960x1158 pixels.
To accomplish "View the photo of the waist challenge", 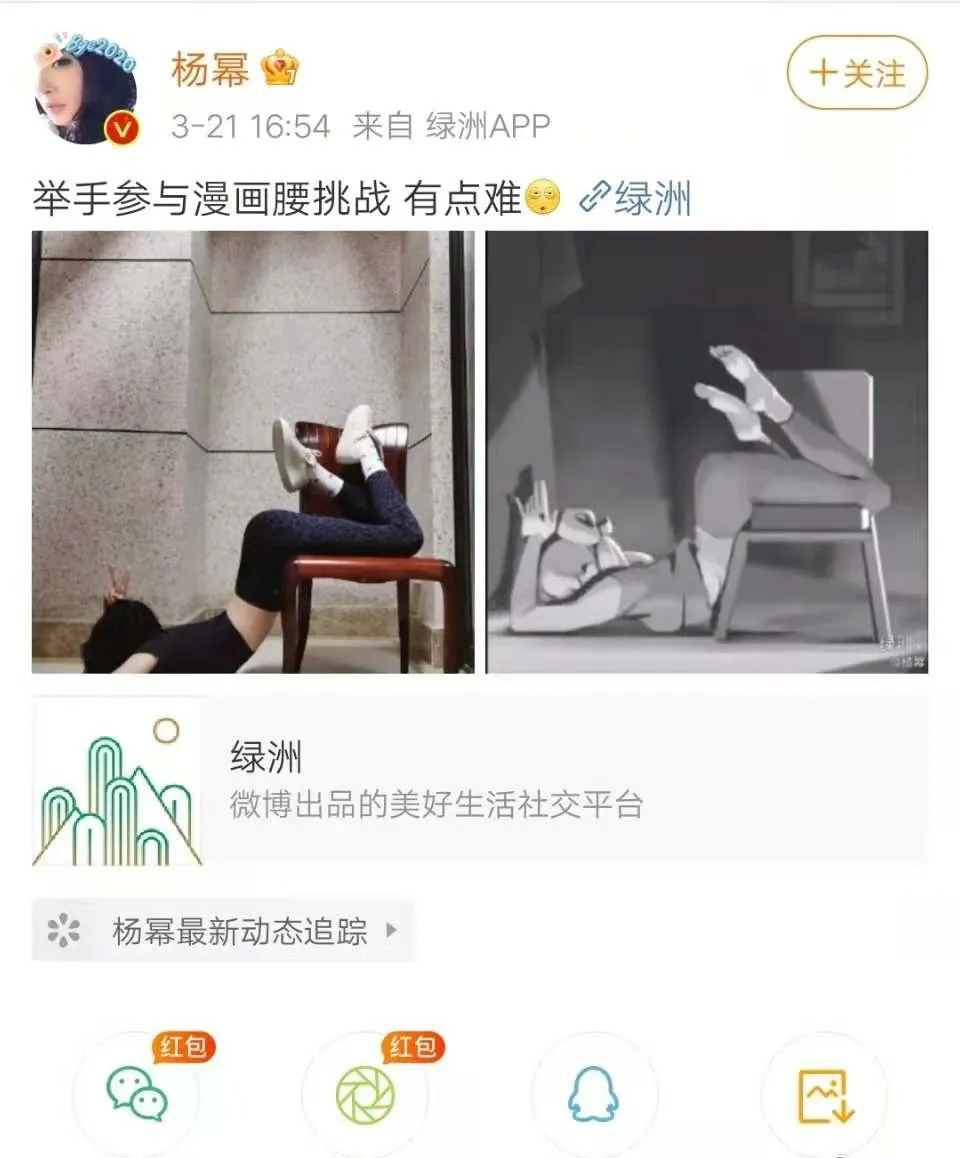I will tap(253, 452).
